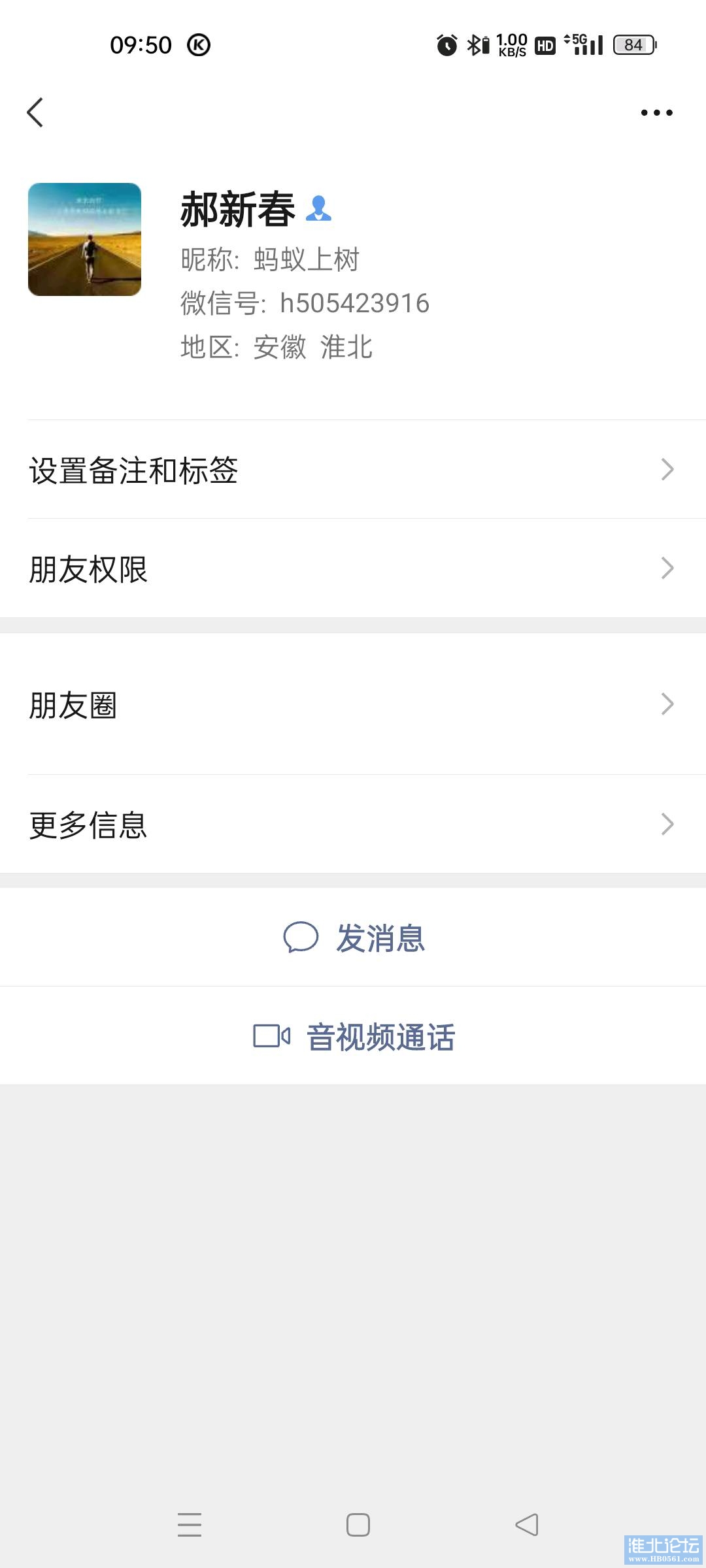This screenshot has height=1568, width=706.
Task: View the contact's profile photo
Action: tap(84, 239)
